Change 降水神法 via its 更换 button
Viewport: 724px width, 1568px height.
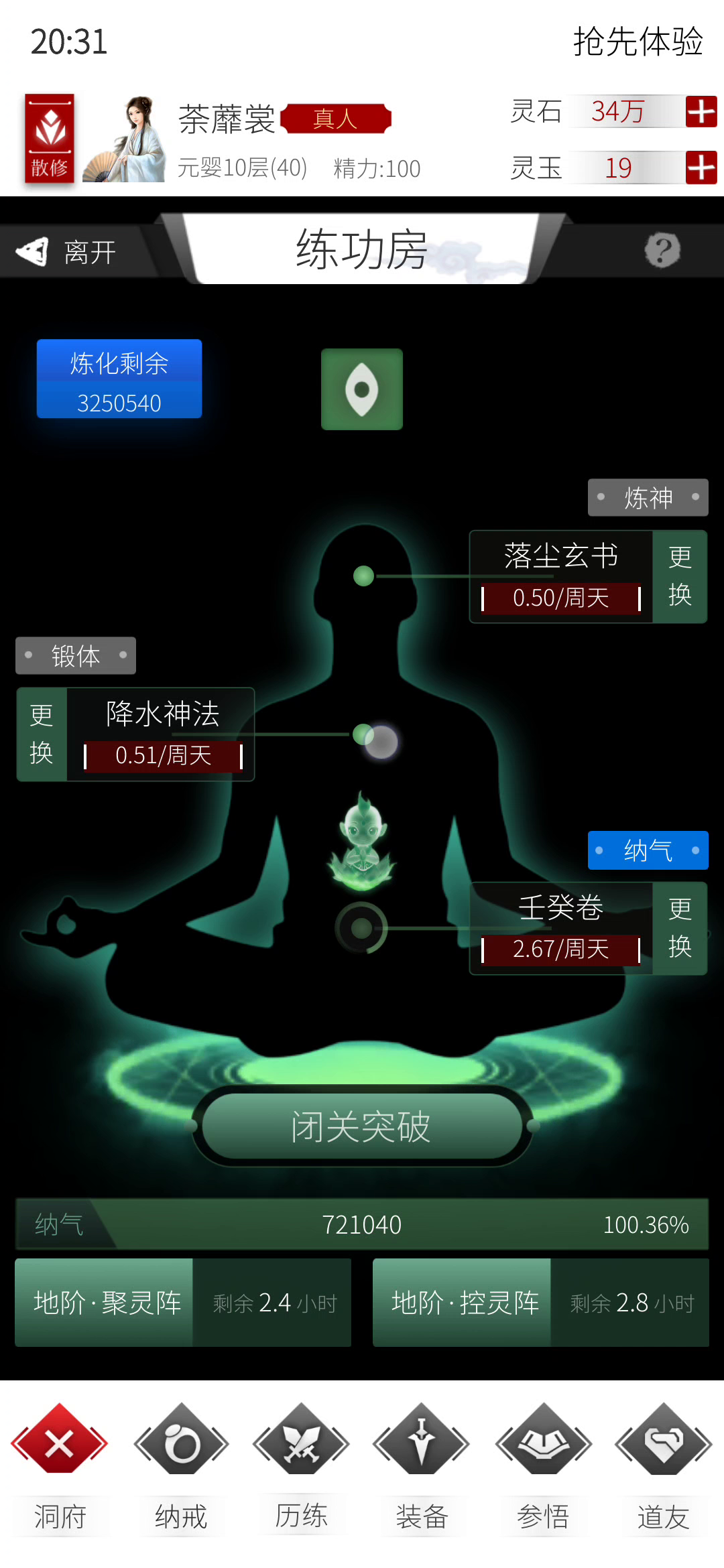[x=42, y=734]
